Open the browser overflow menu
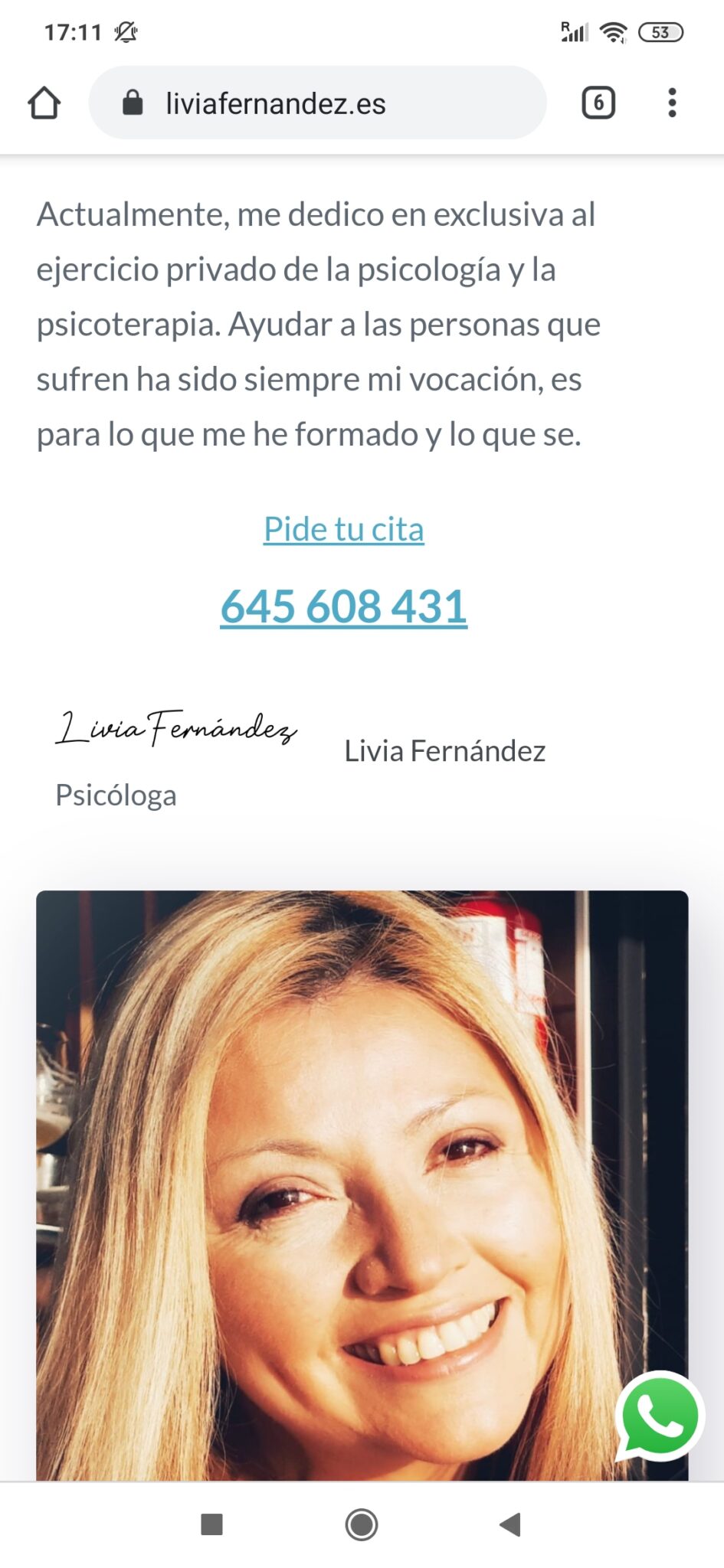The image size is (724, 1568). [672, 103]
